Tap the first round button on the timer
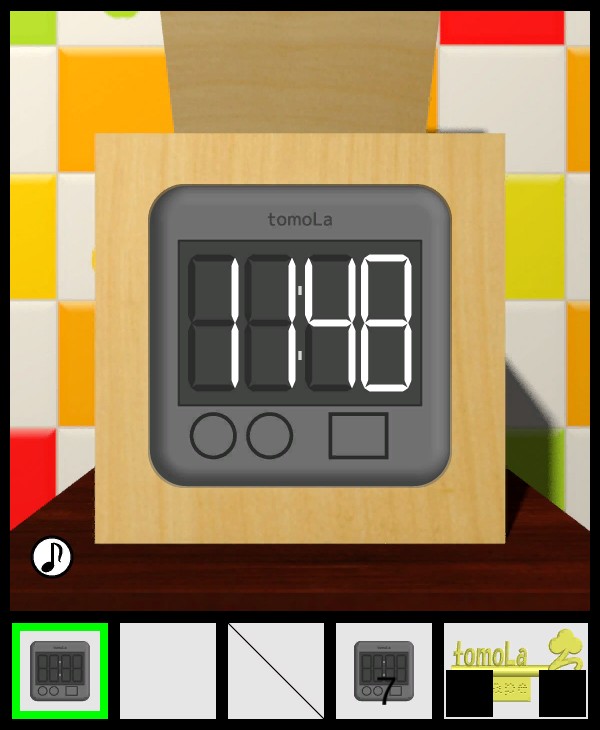 coord(213,436)
